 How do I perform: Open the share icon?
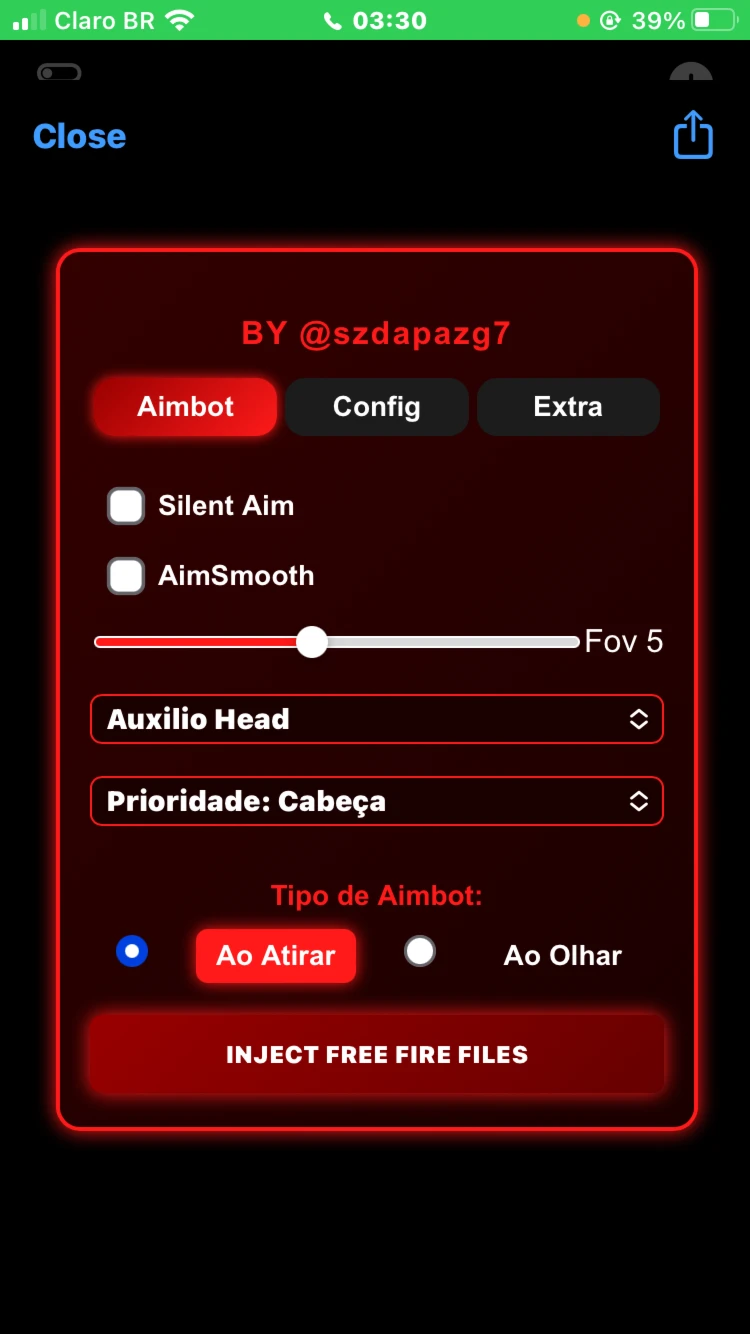click(693, 134)
